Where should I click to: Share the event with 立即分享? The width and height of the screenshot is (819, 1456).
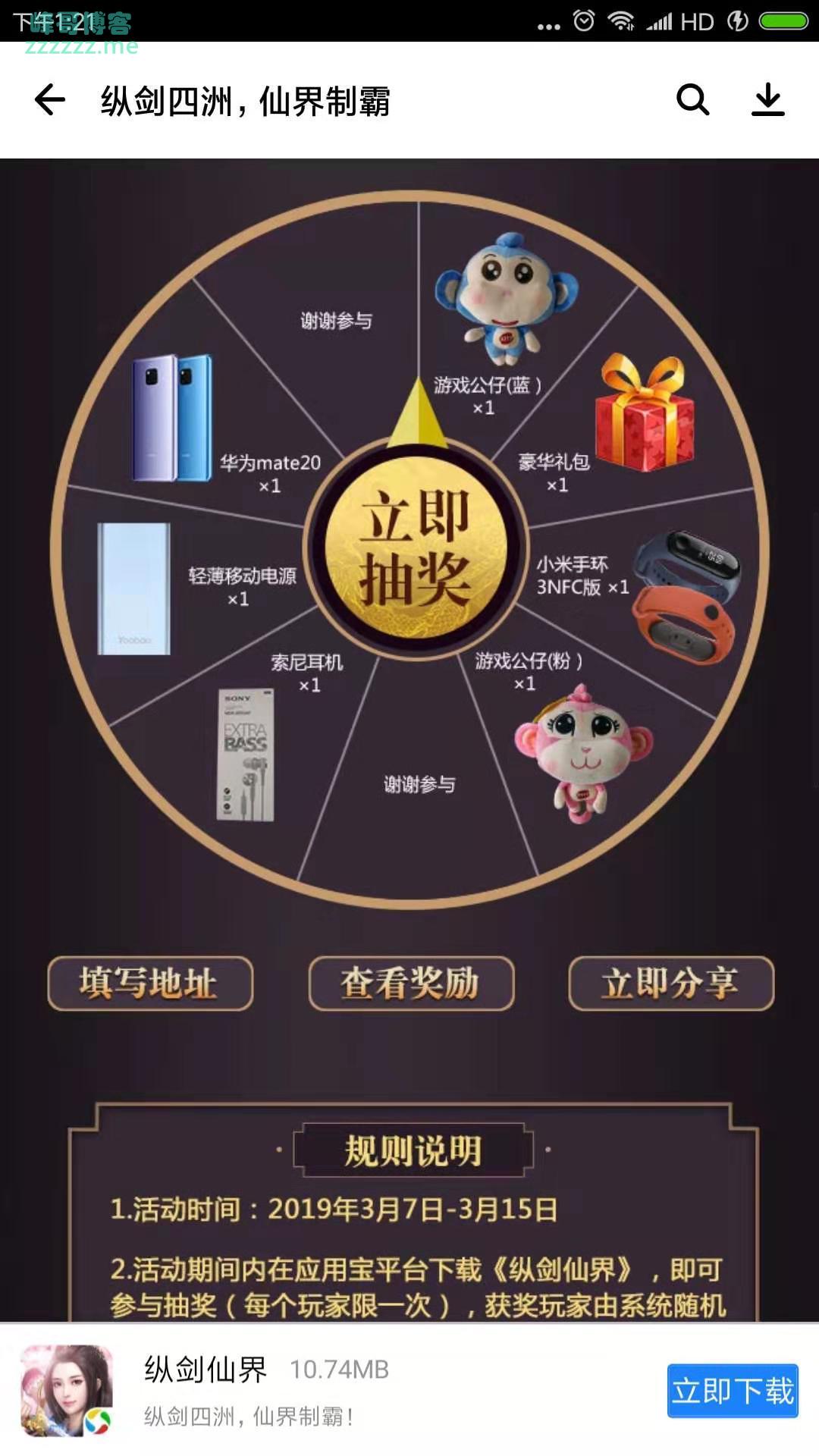671,984
